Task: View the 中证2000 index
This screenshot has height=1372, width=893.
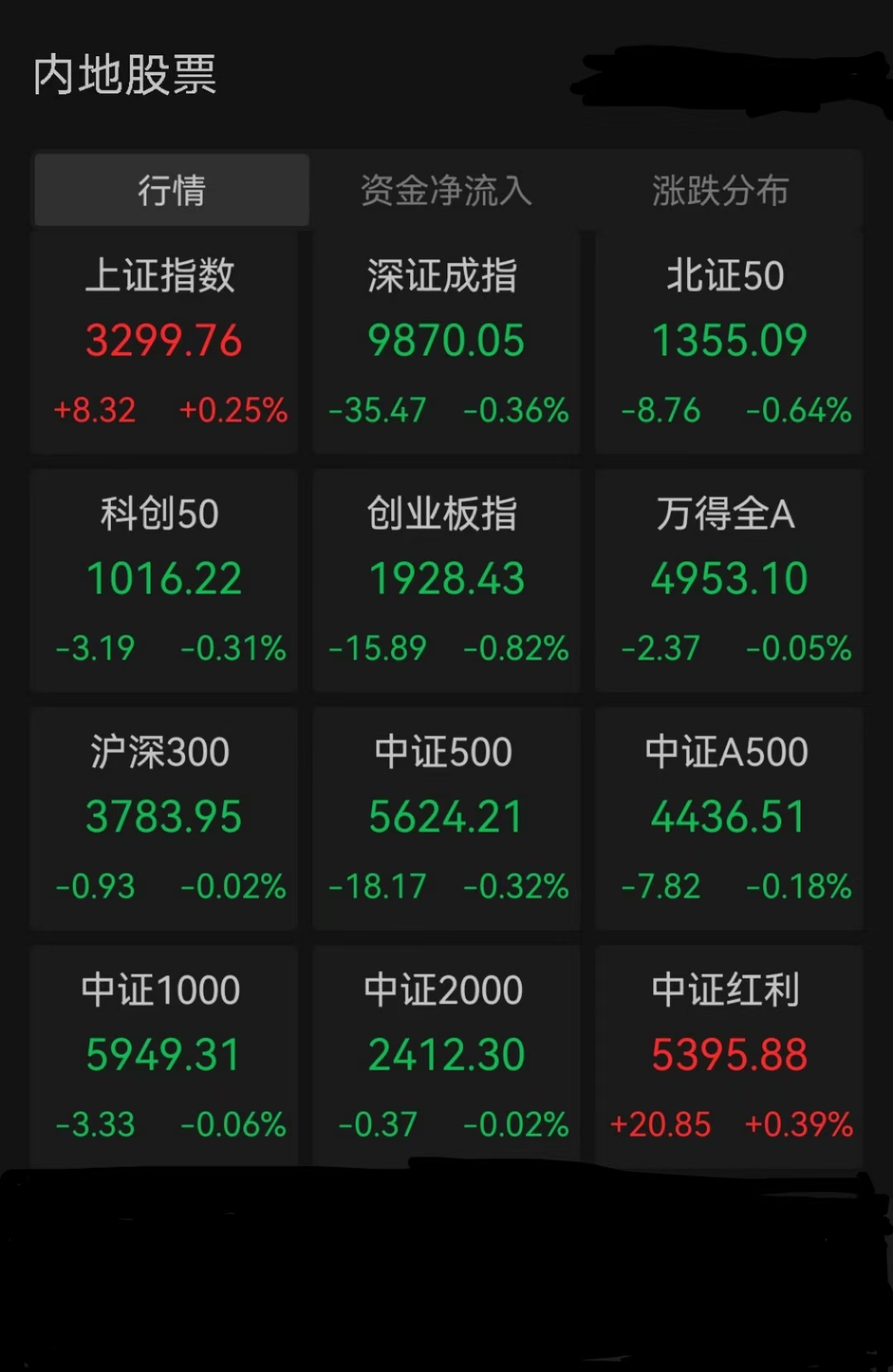Action: tap(446, 1054)
